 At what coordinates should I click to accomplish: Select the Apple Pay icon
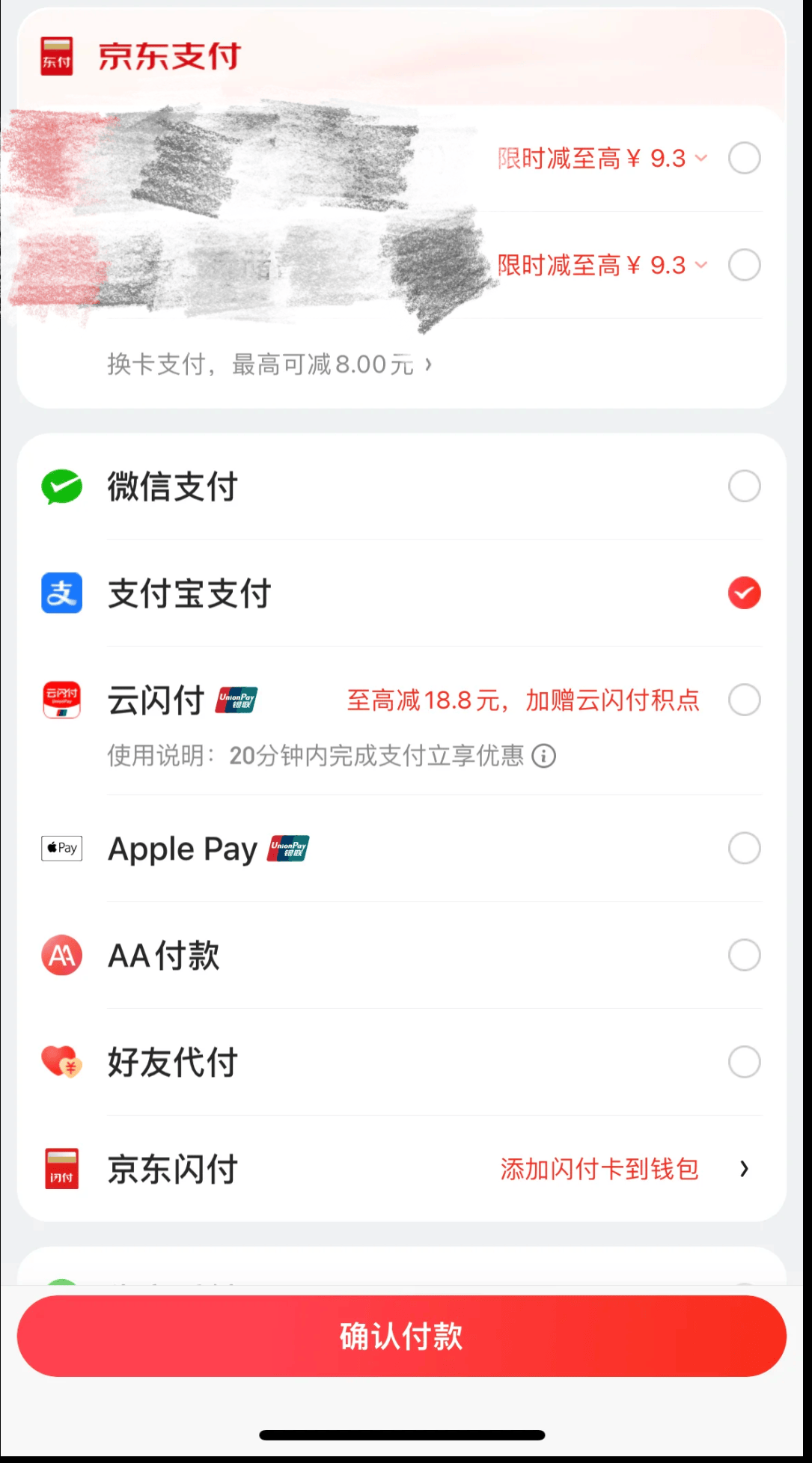(61, 848)
